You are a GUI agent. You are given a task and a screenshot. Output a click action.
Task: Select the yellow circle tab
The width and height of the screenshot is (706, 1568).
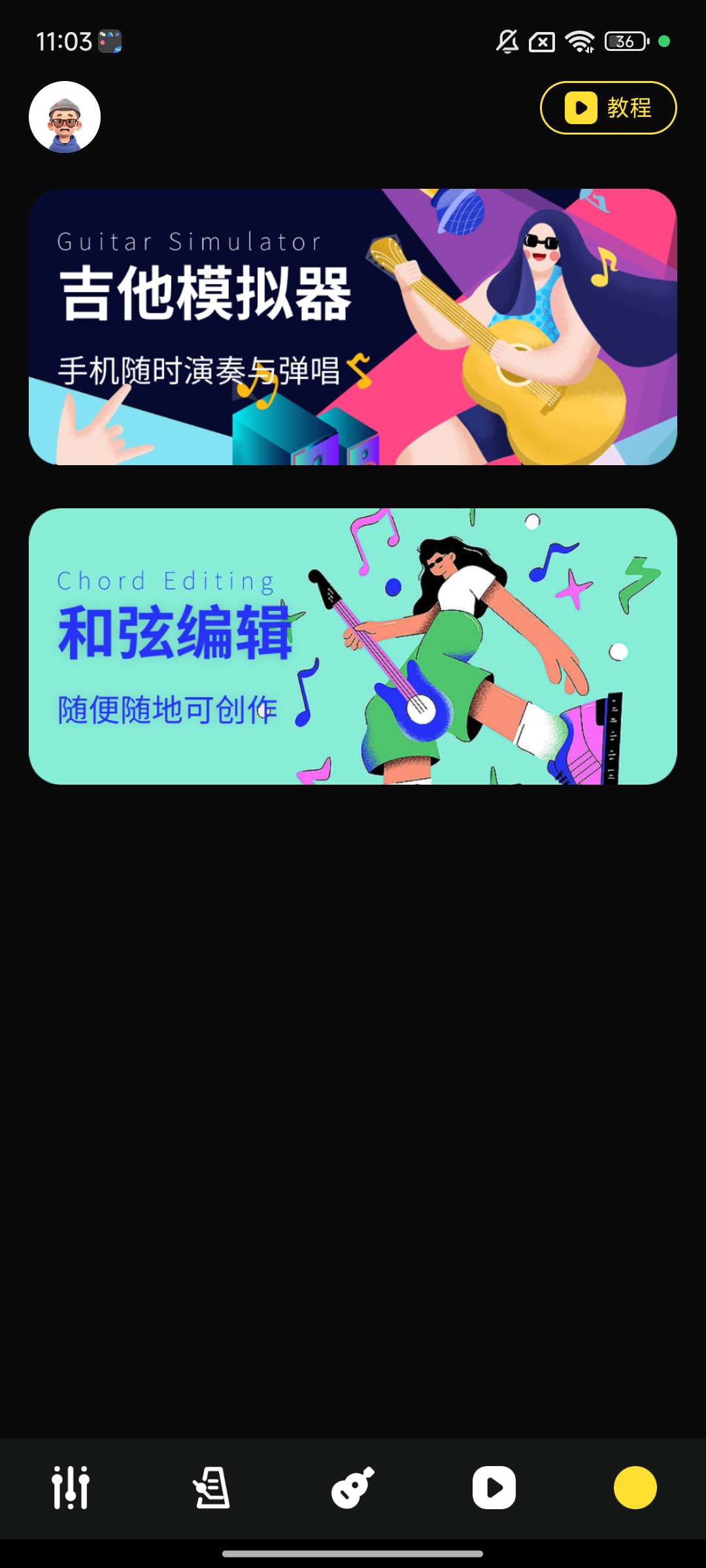635,1488
